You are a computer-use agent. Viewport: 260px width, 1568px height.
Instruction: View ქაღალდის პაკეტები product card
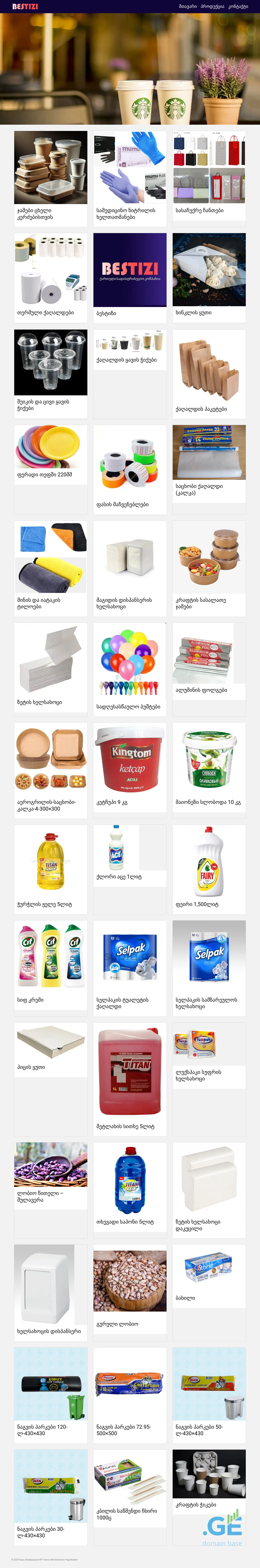click(x=209, y=371)
